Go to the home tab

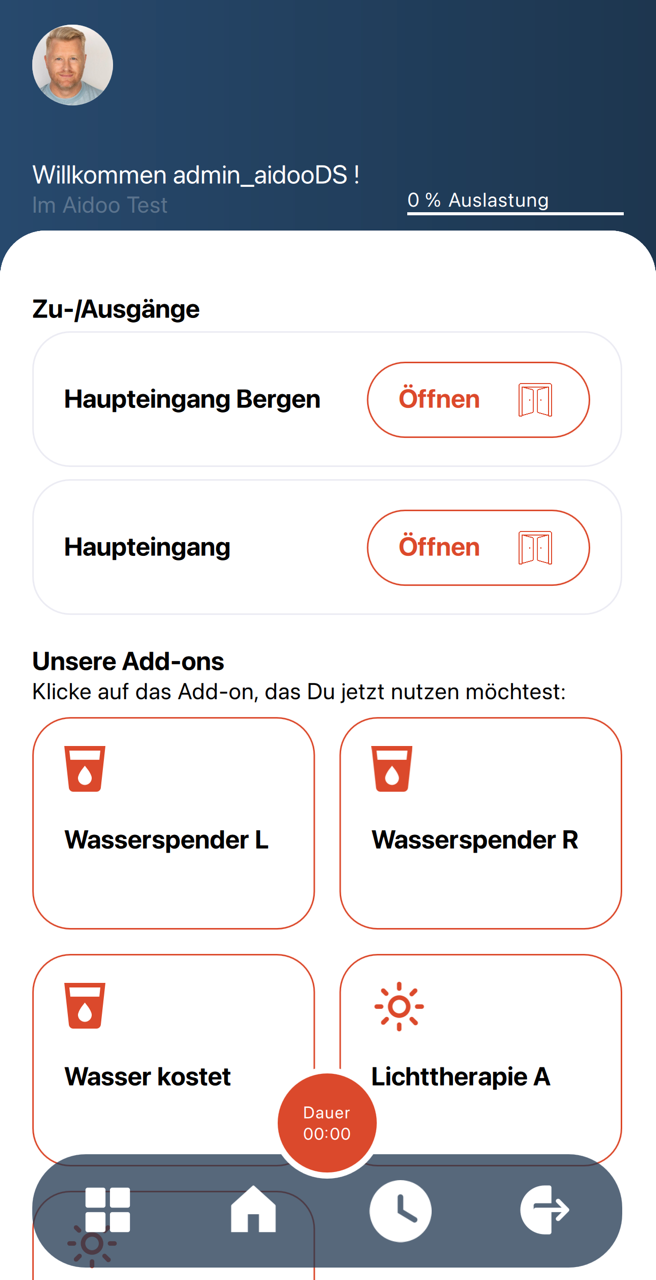click(x=253, y=1212)
